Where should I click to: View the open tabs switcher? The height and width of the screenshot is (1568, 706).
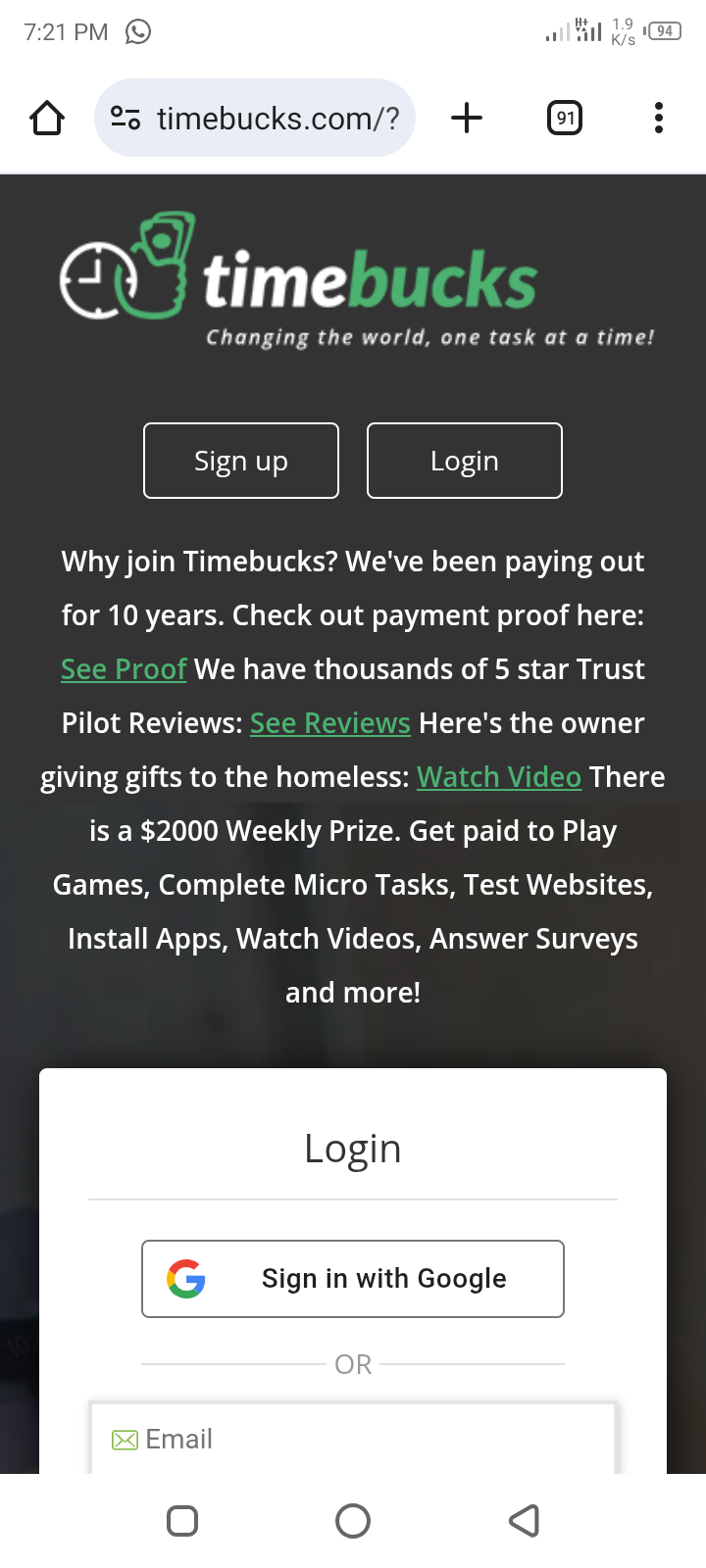point(564,119)
